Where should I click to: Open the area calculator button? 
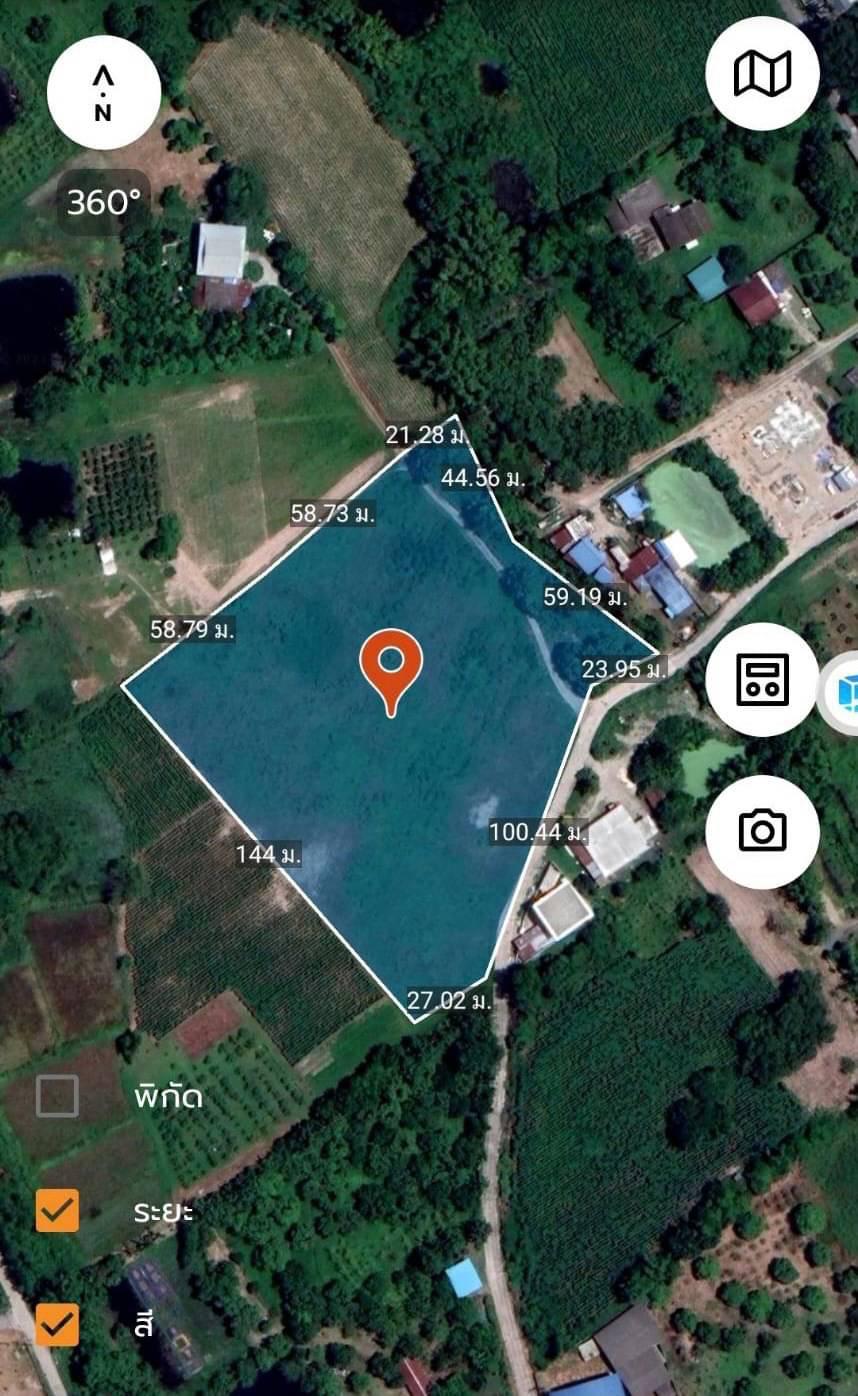tap(762, 679)
